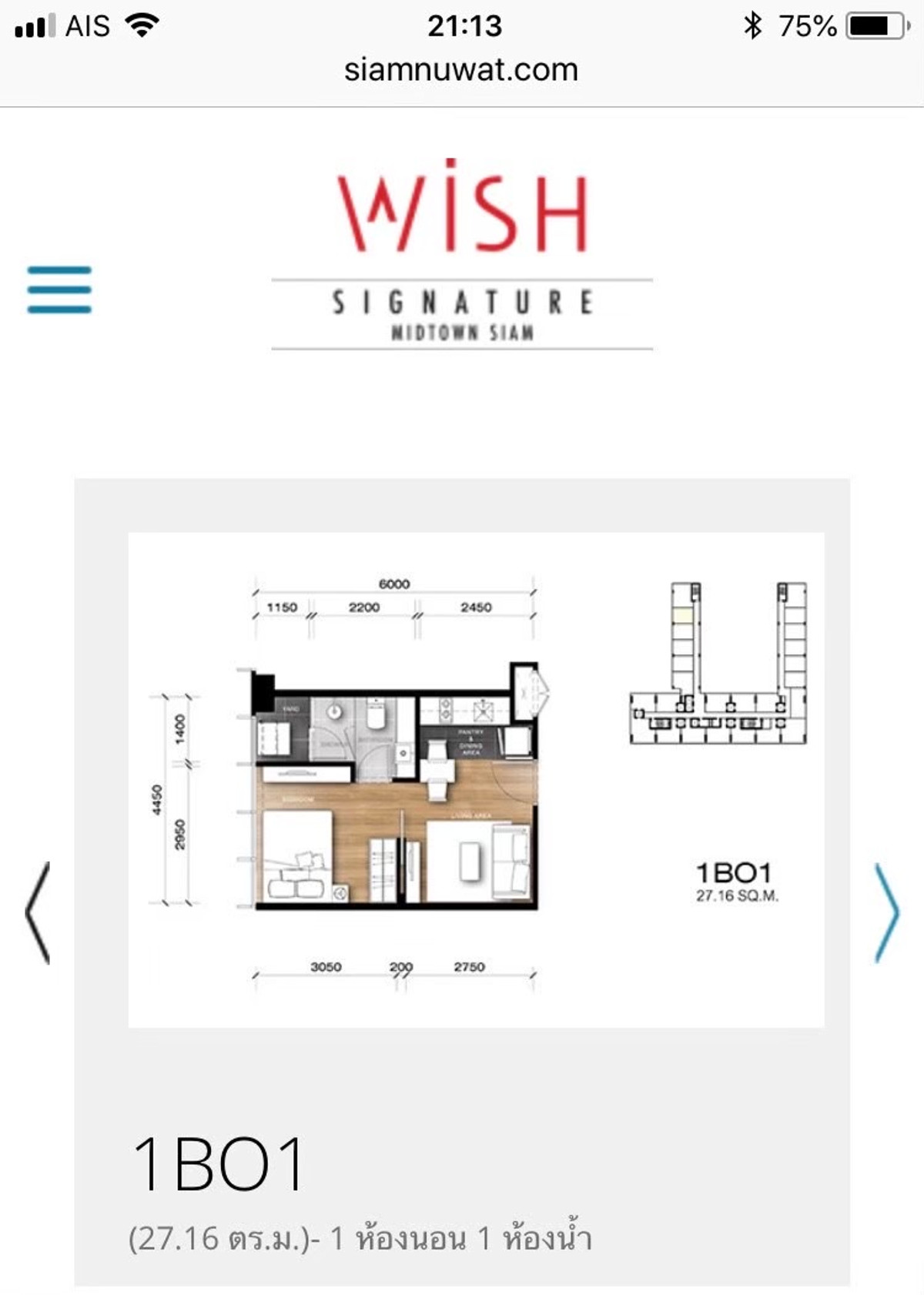Tap the siamnuwat.com address bar
924x1295 pixels.
(460, 70)
